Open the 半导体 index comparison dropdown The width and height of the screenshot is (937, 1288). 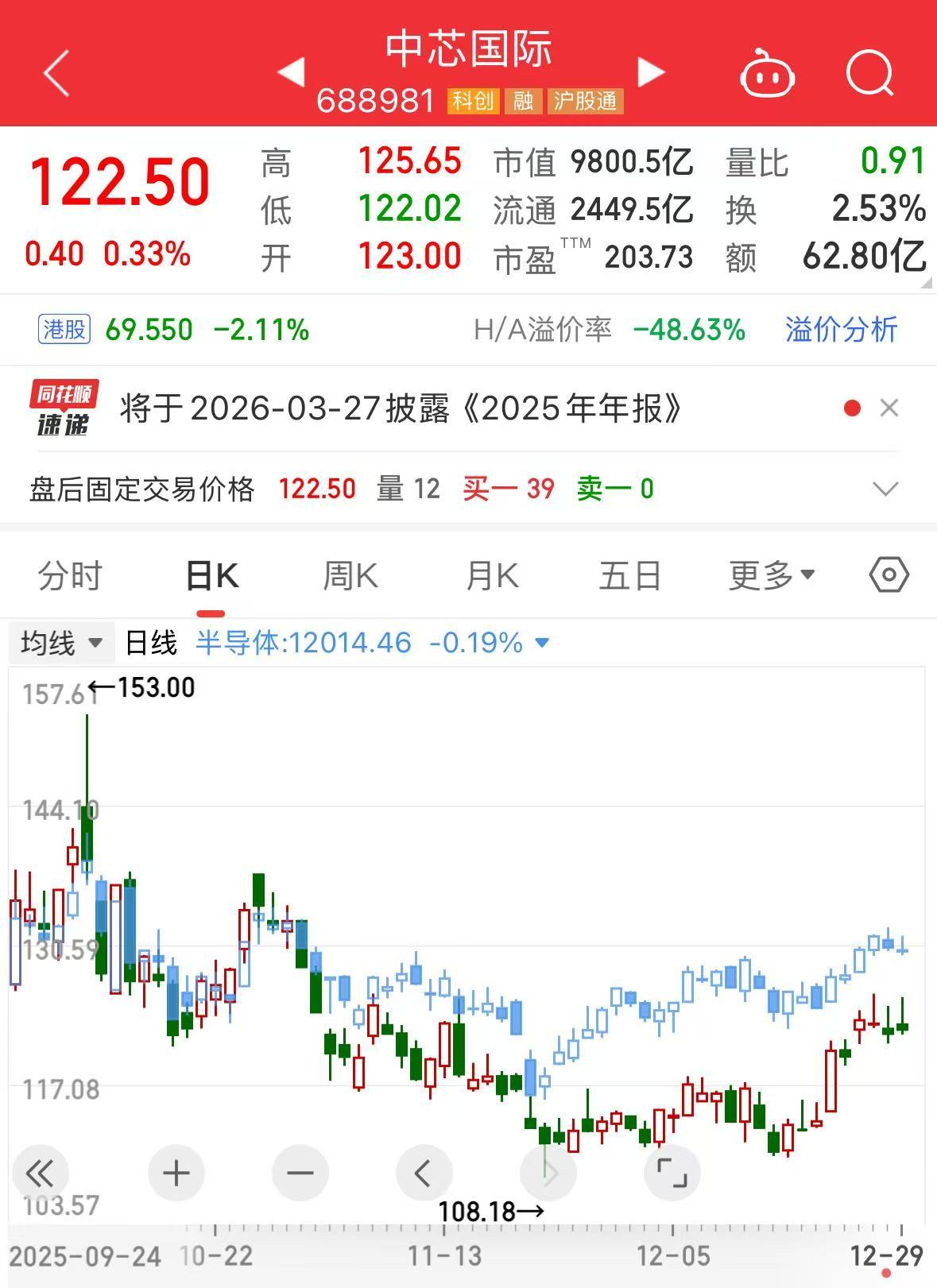coord(543,642)
